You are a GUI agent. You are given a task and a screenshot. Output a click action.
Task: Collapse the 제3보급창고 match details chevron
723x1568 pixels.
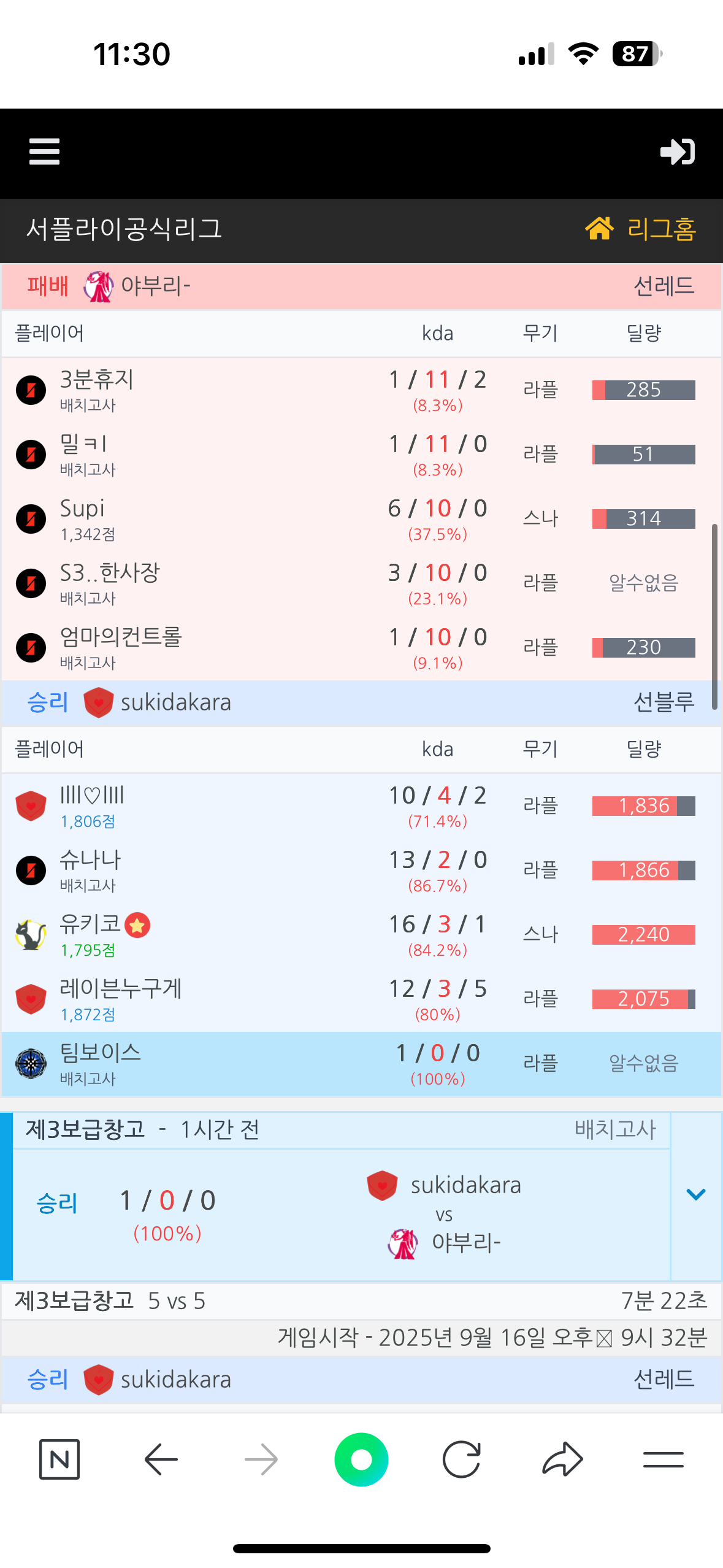(x=695, y=1194)
